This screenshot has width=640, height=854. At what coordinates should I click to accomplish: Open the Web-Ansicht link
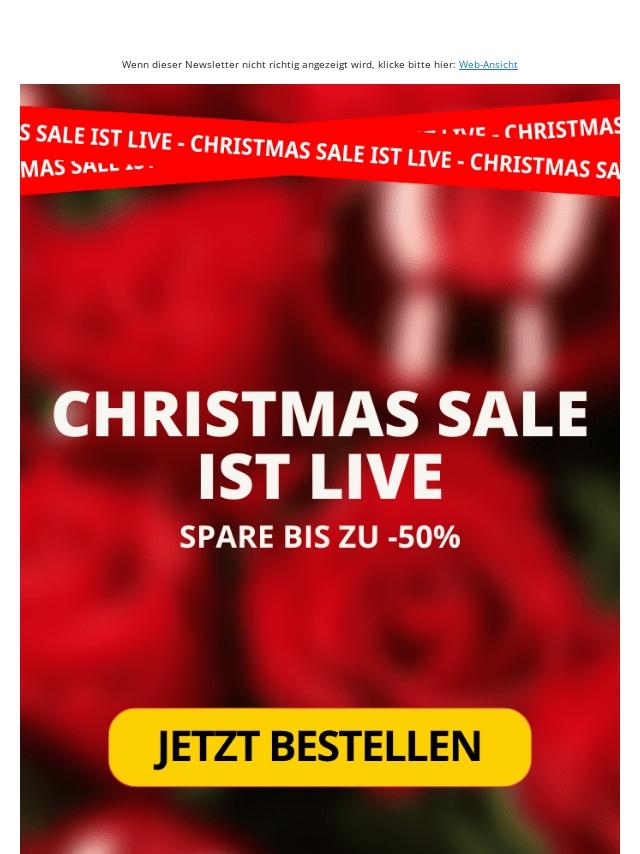pyautogui.click(x=488, y=65)
